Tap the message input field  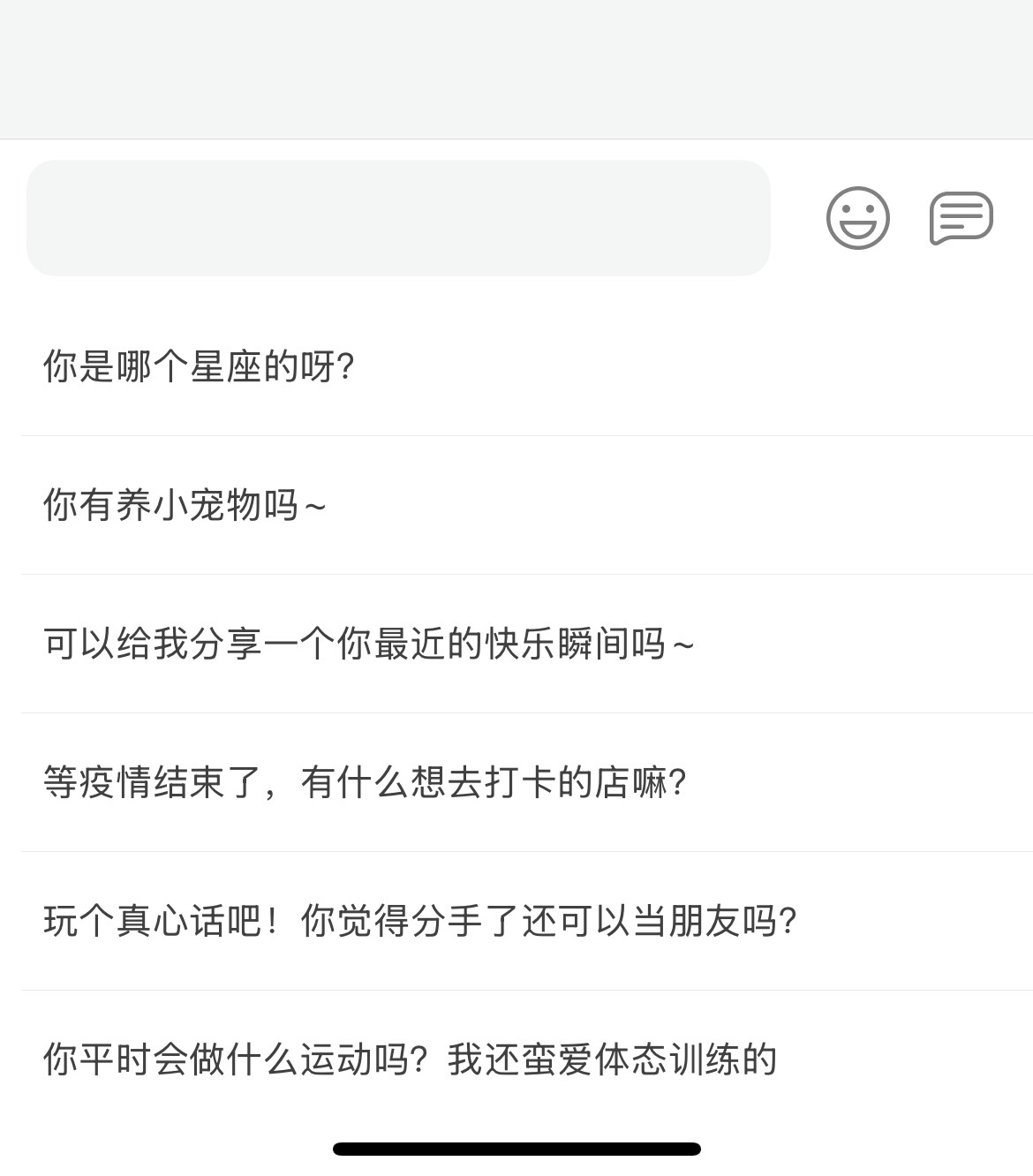(397, 218)
